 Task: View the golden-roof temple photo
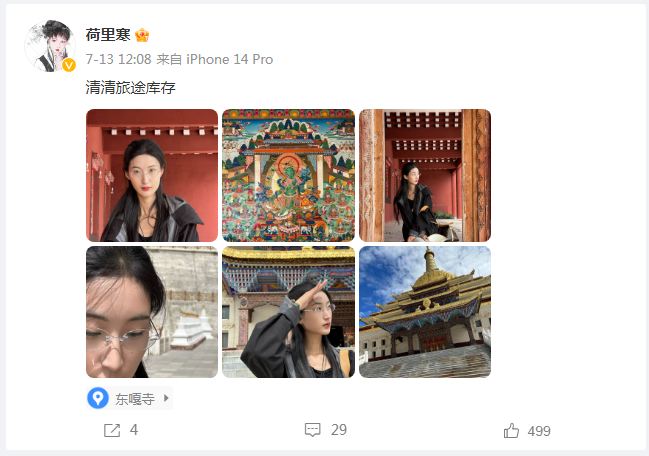(x=424, y=311)
